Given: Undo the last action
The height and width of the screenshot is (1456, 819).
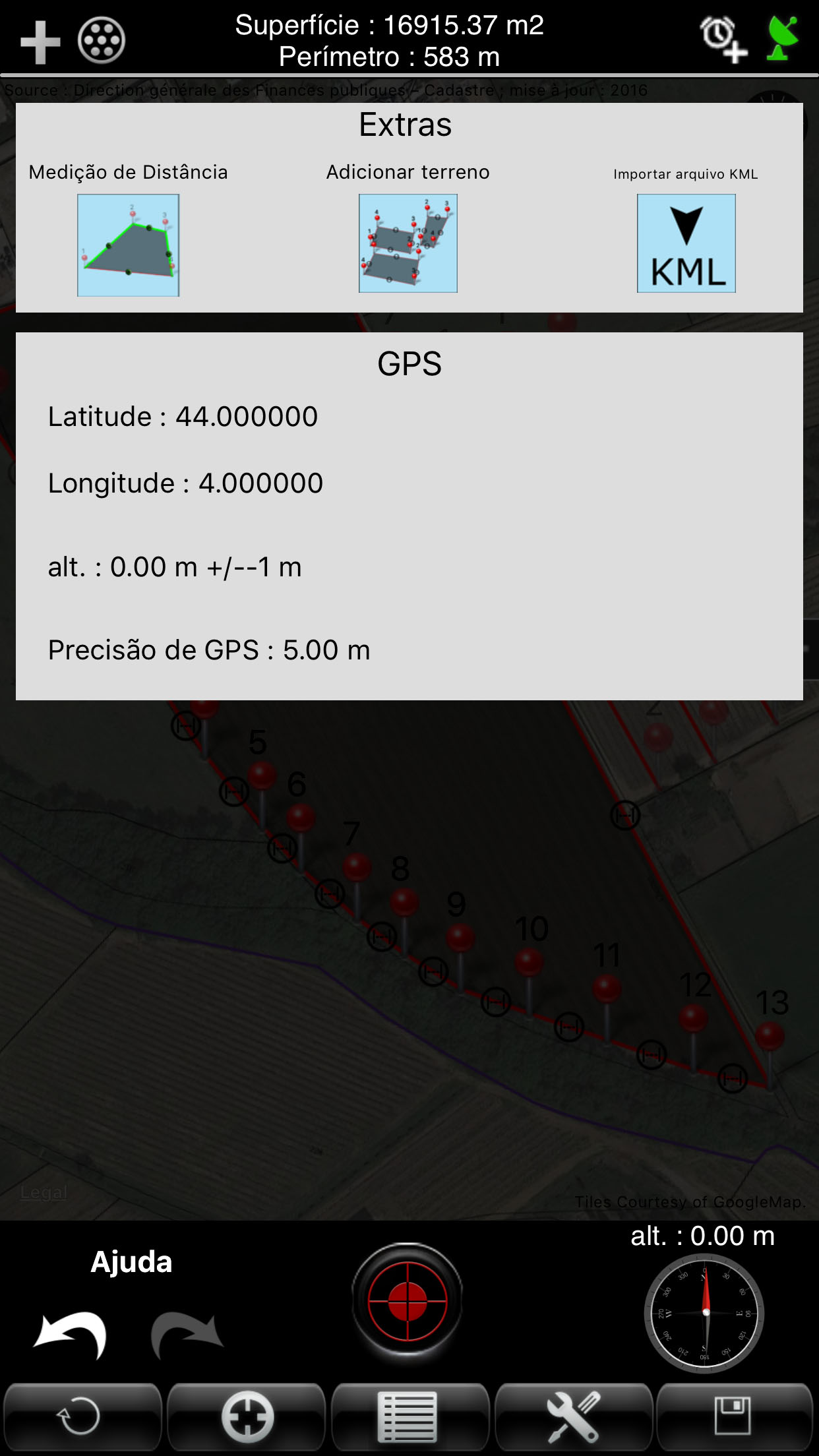Looking at the screenshot, I should [71, 1335].
